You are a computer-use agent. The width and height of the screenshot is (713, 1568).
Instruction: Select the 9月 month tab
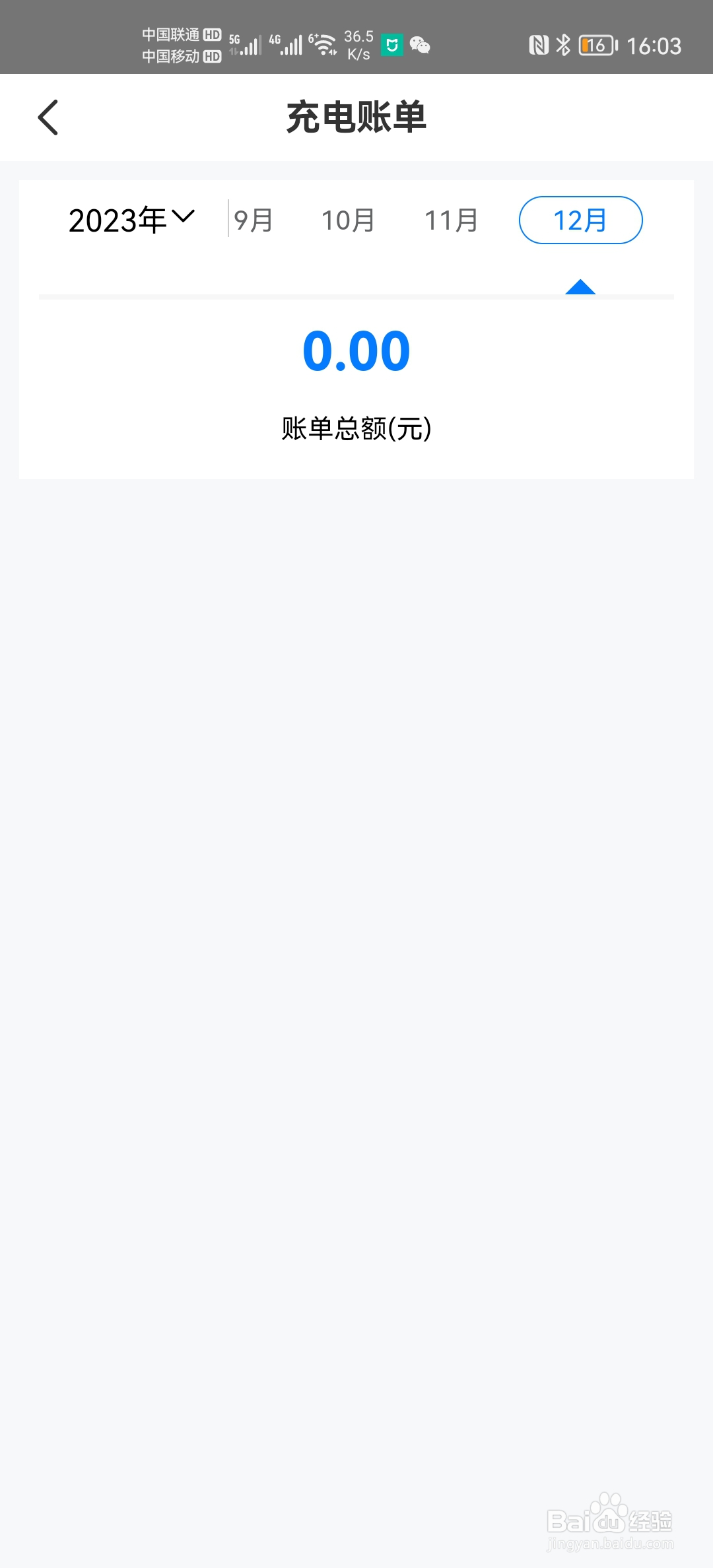(x=254, y=220)
